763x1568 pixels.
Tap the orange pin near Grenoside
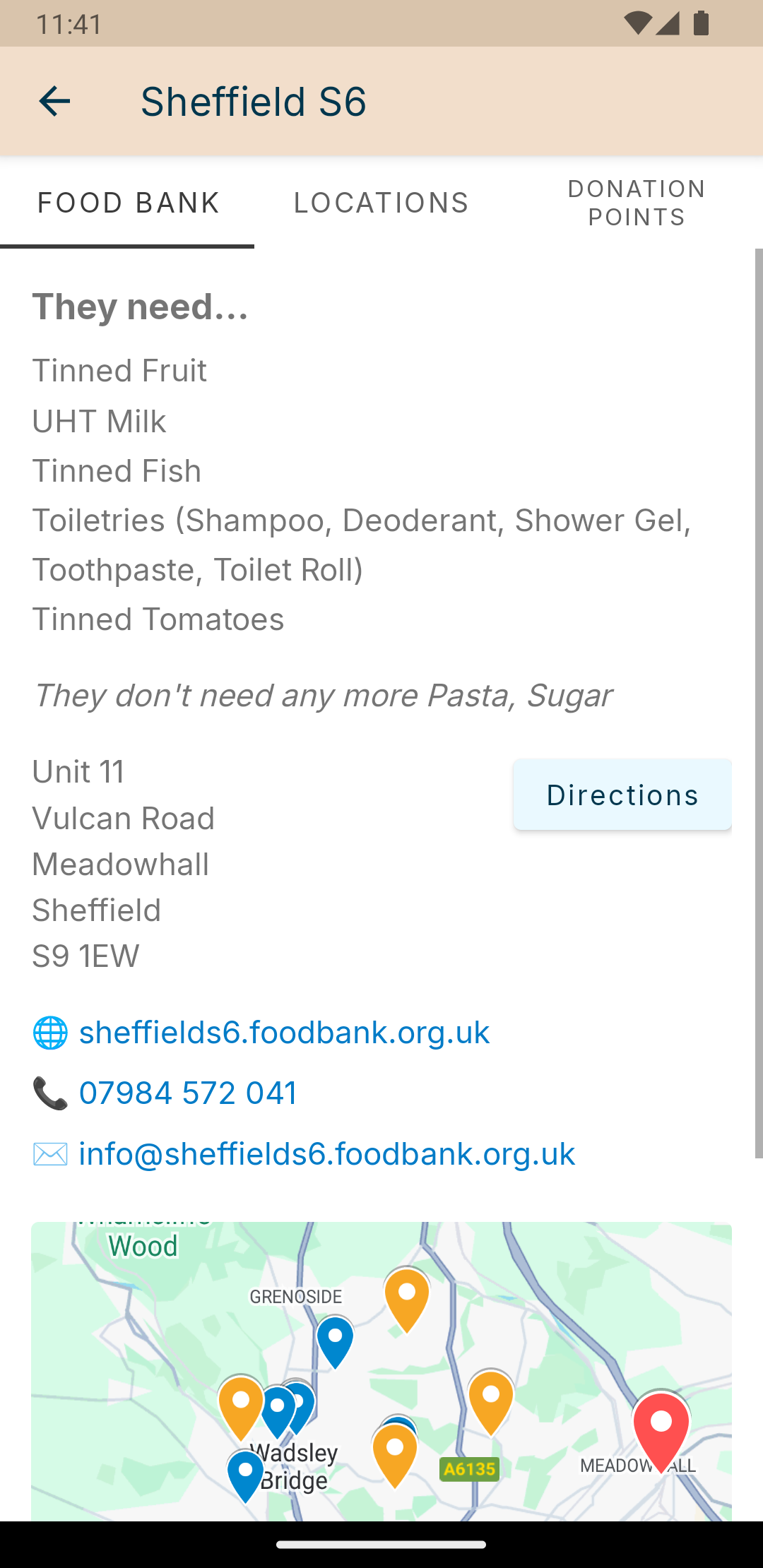pos(407,1297)
